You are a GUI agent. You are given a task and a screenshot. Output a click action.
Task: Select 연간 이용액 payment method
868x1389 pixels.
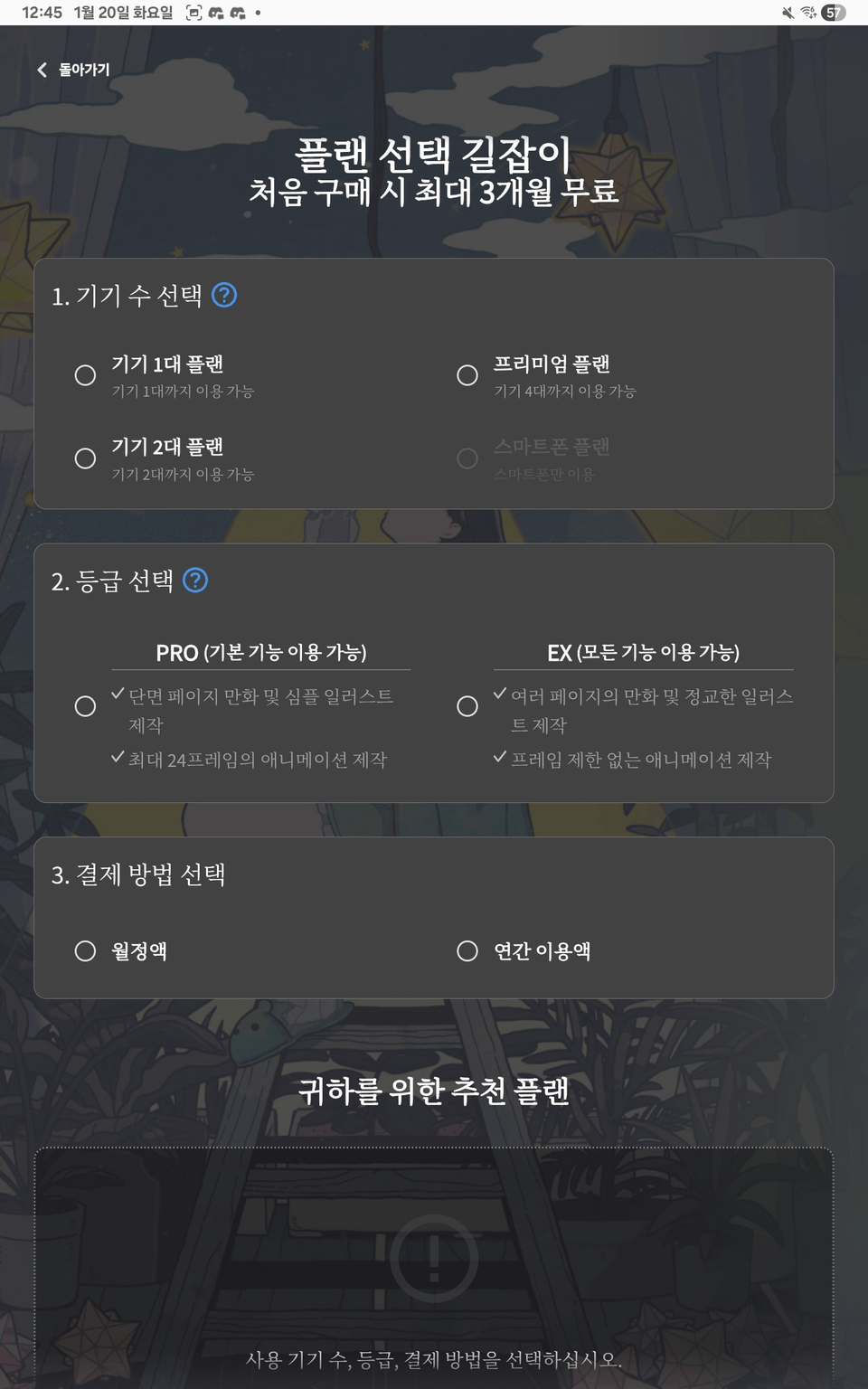coord(467,951)
